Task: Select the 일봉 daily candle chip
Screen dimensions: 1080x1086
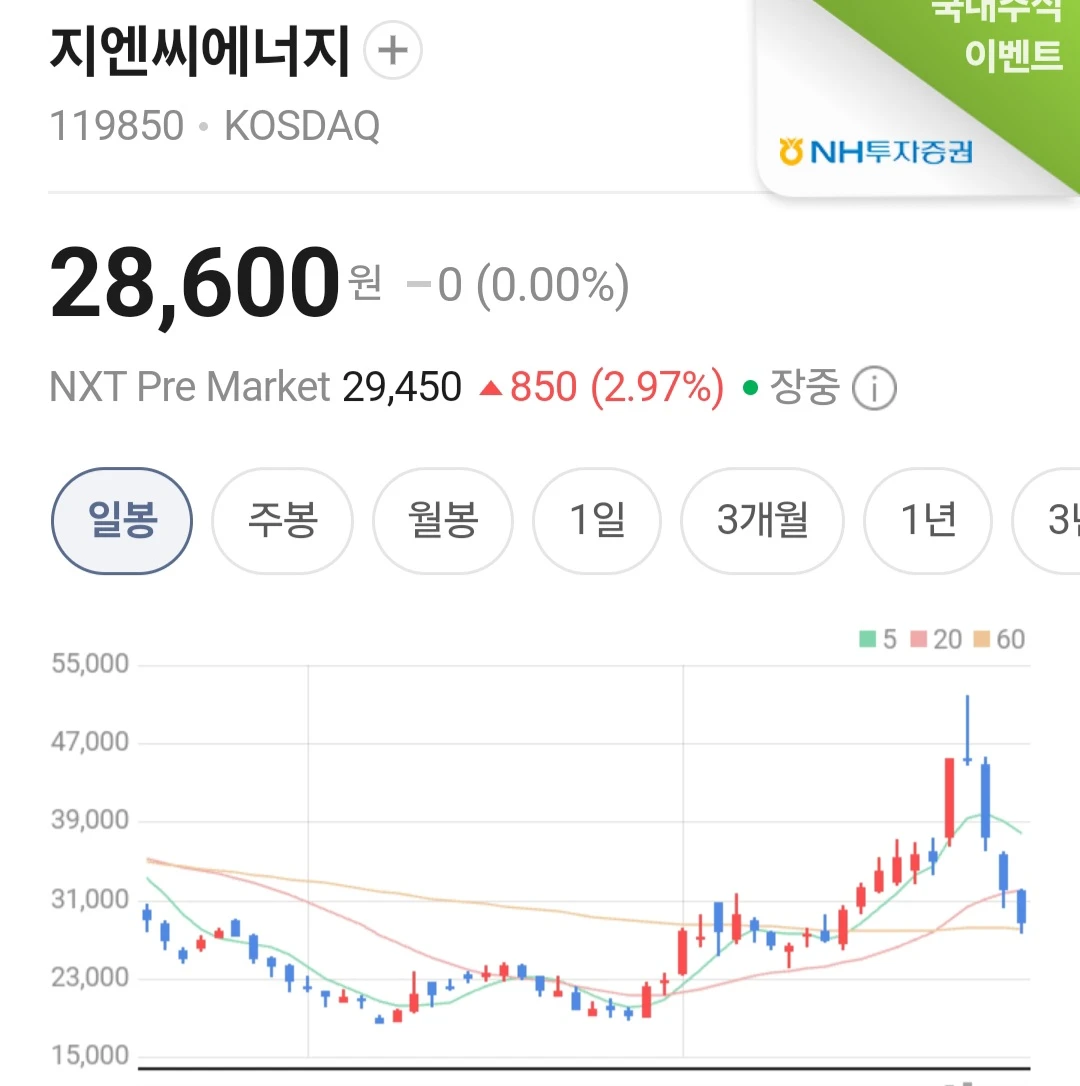Action: coord(122,521)
